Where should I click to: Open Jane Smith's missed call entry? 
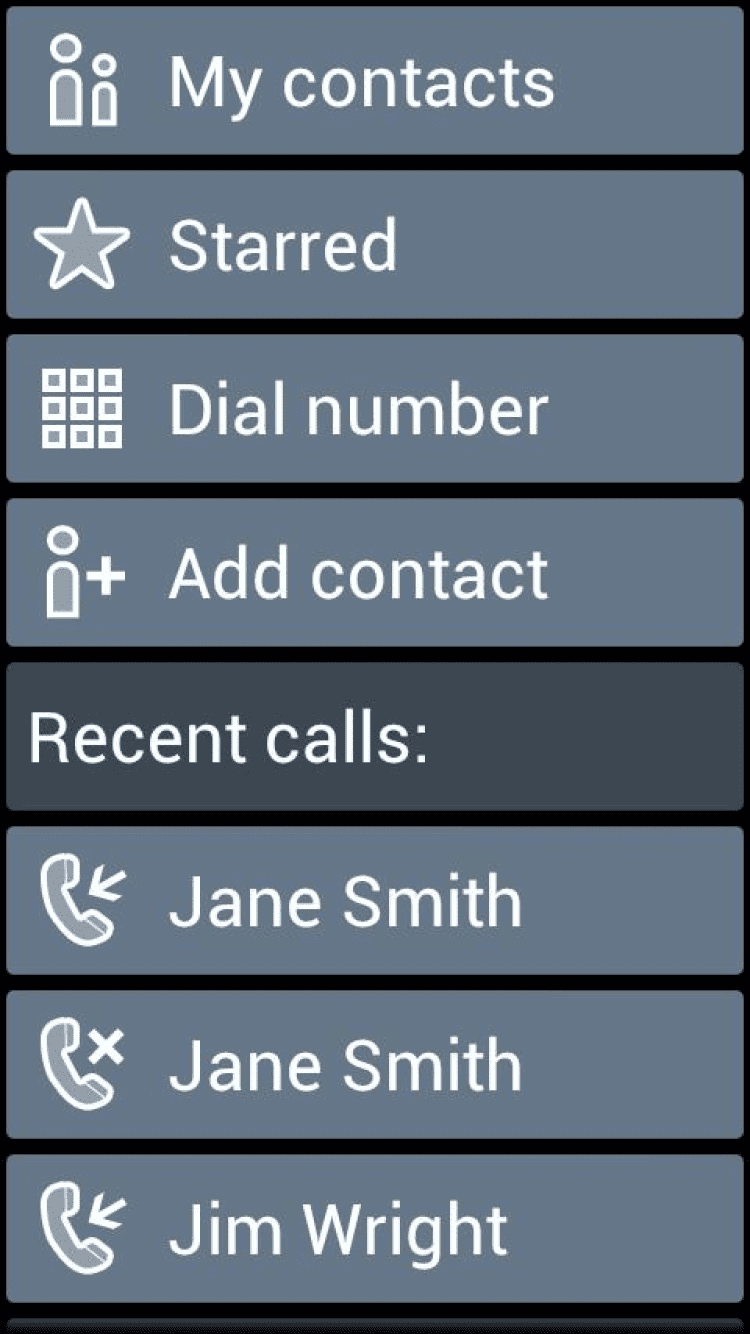pos(375,1065)
